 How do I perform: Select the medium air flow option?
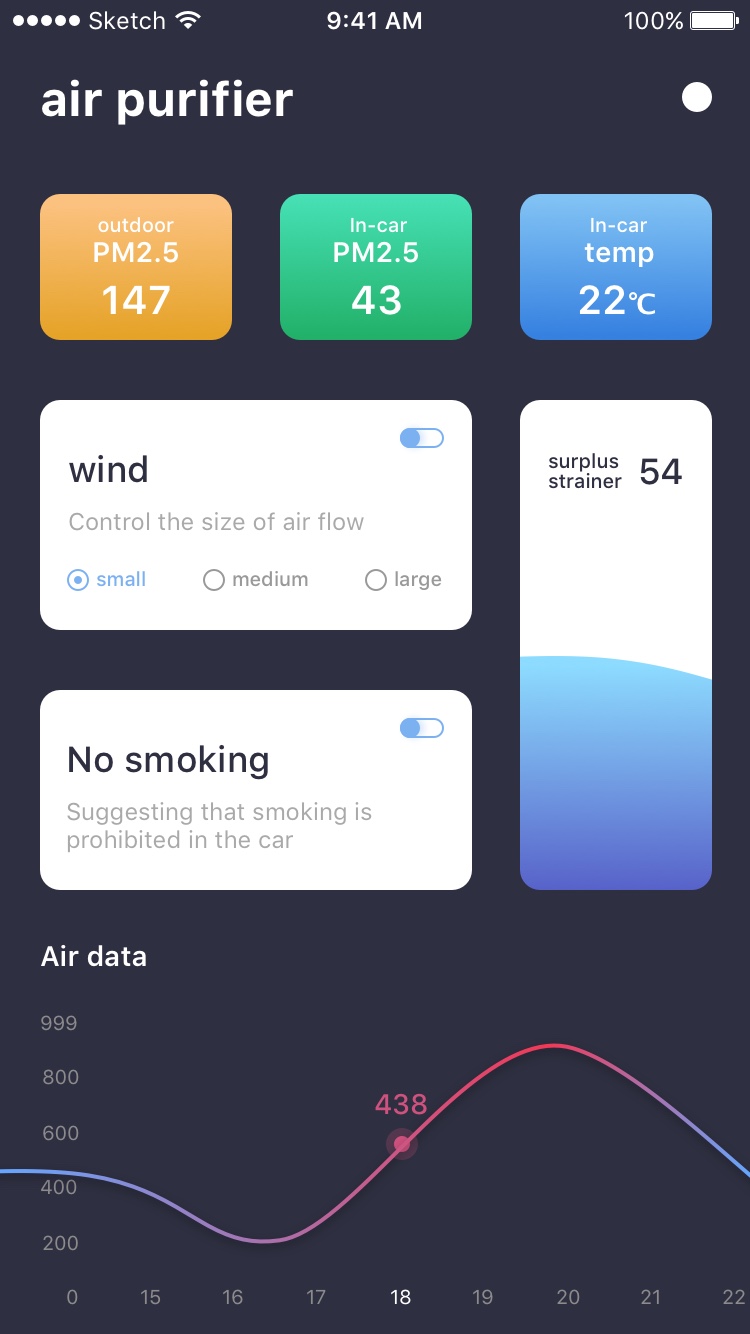[256, 580]
